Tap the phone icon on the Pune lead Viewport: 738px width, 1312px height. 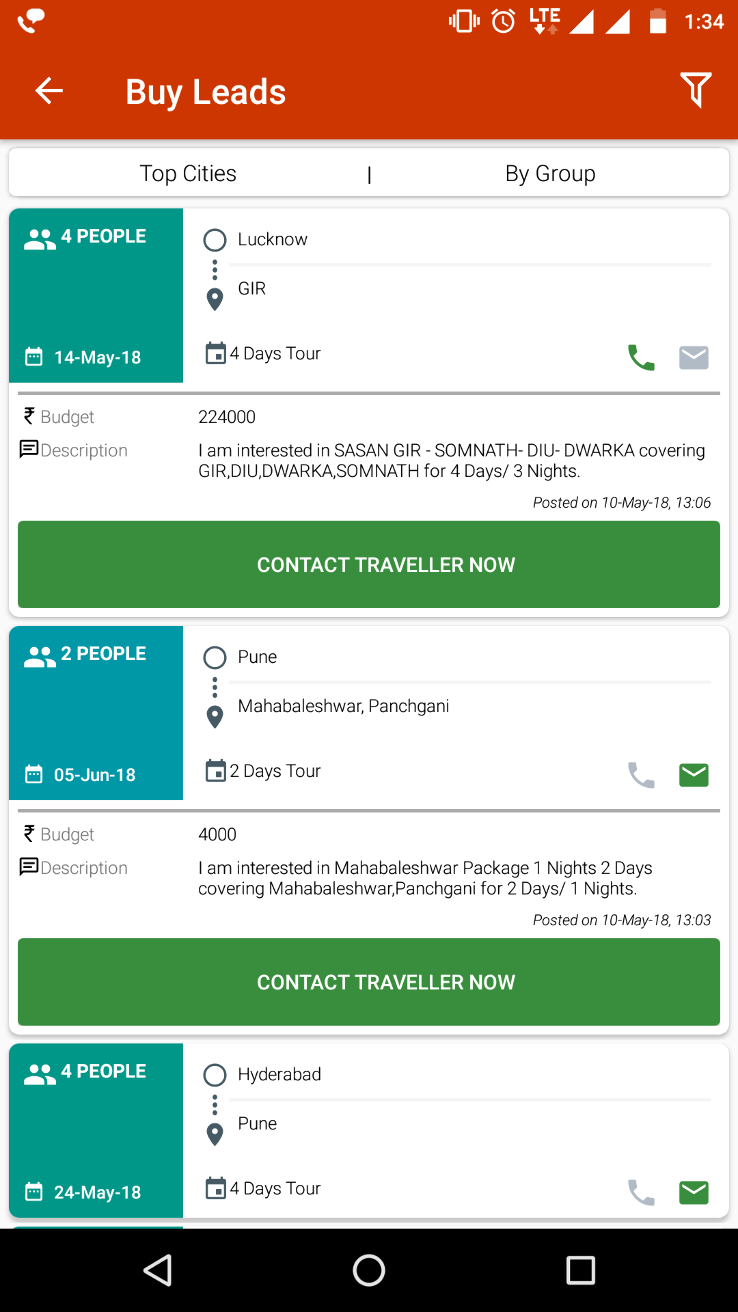641,775
